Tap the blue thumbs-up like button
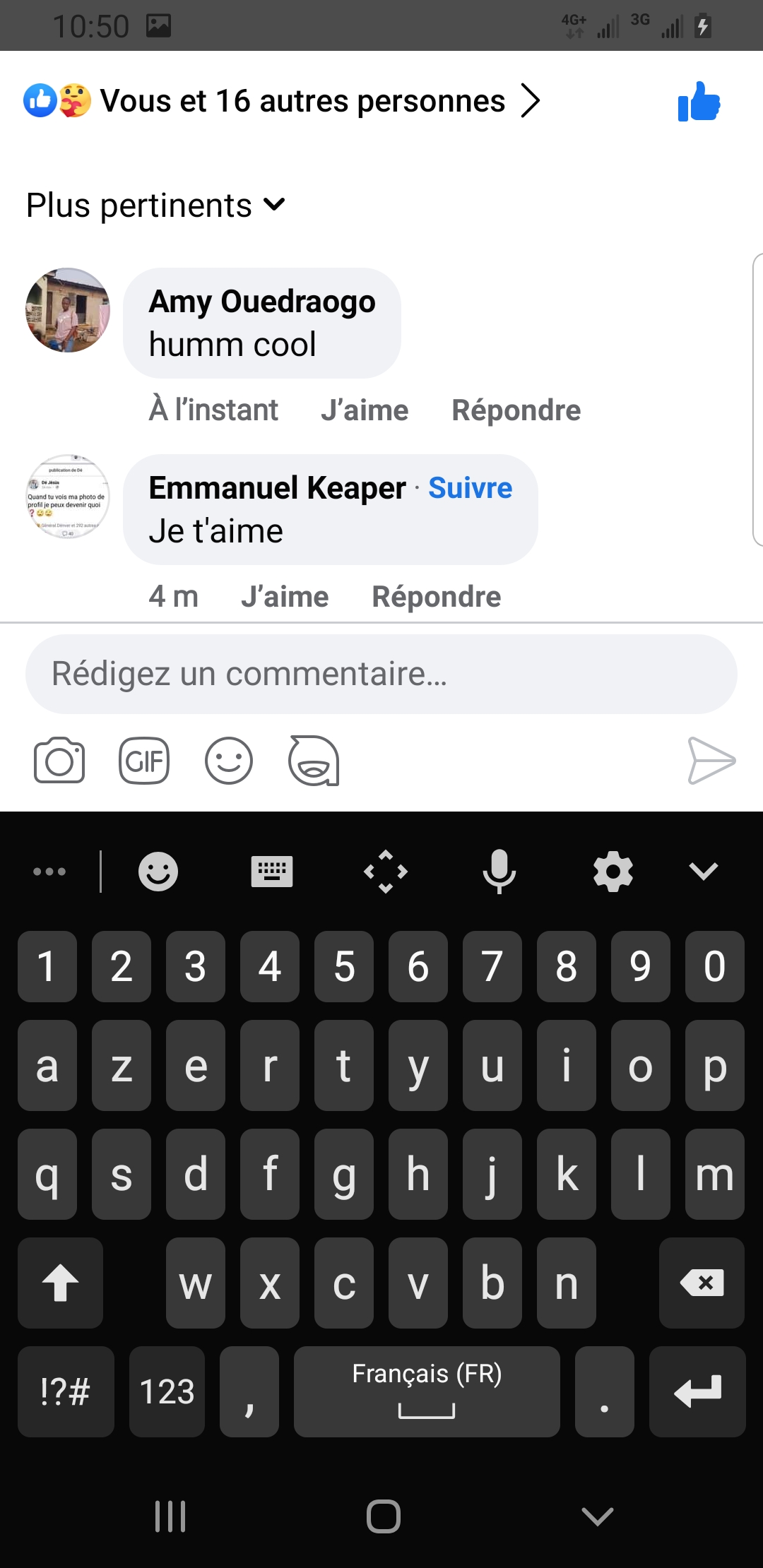The width and height of the screenshot is (763, 1568). (x=699, y=102)
